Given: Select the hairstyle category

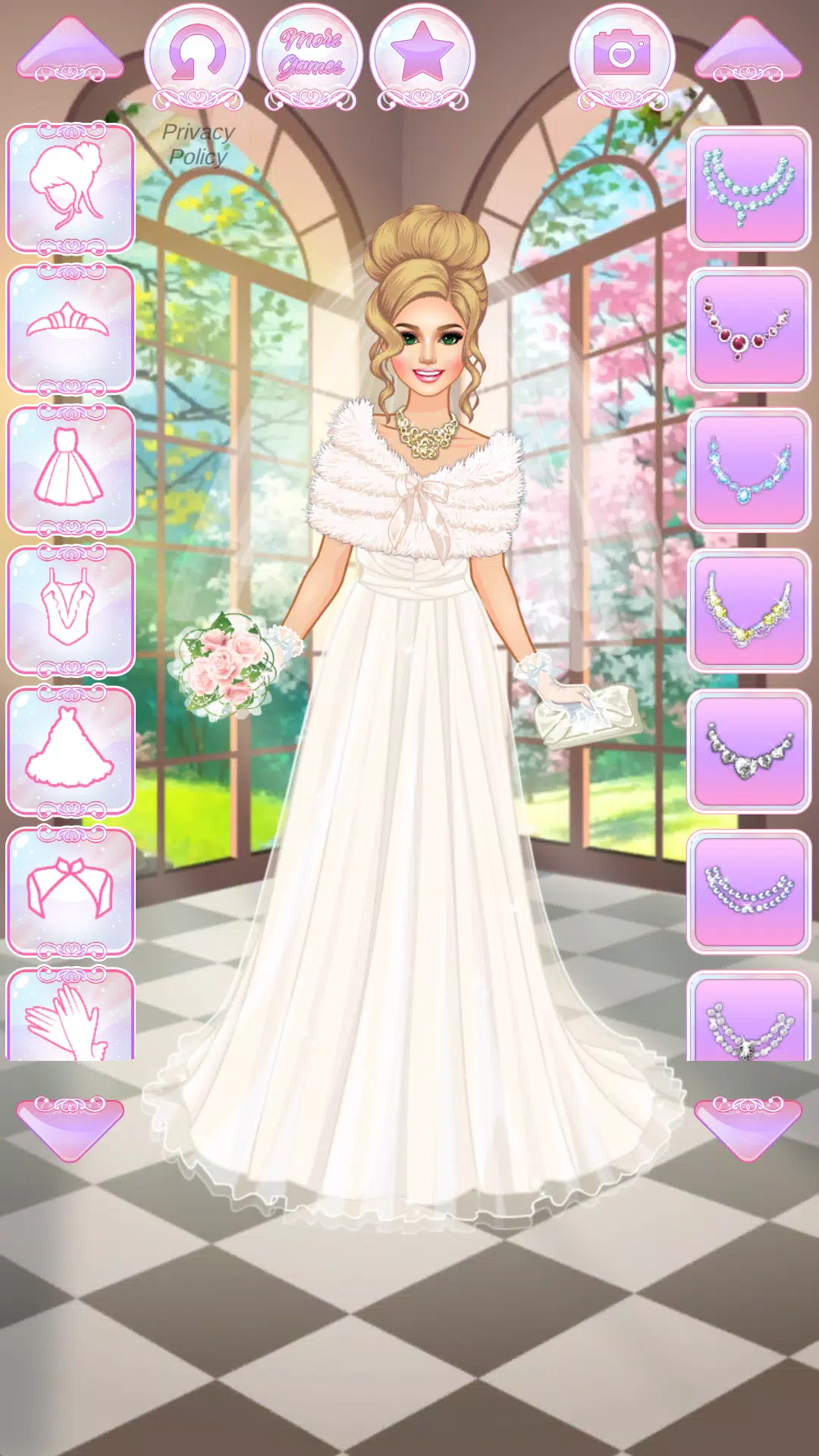Looking at the screenshot, I should (x=71, y=188).
